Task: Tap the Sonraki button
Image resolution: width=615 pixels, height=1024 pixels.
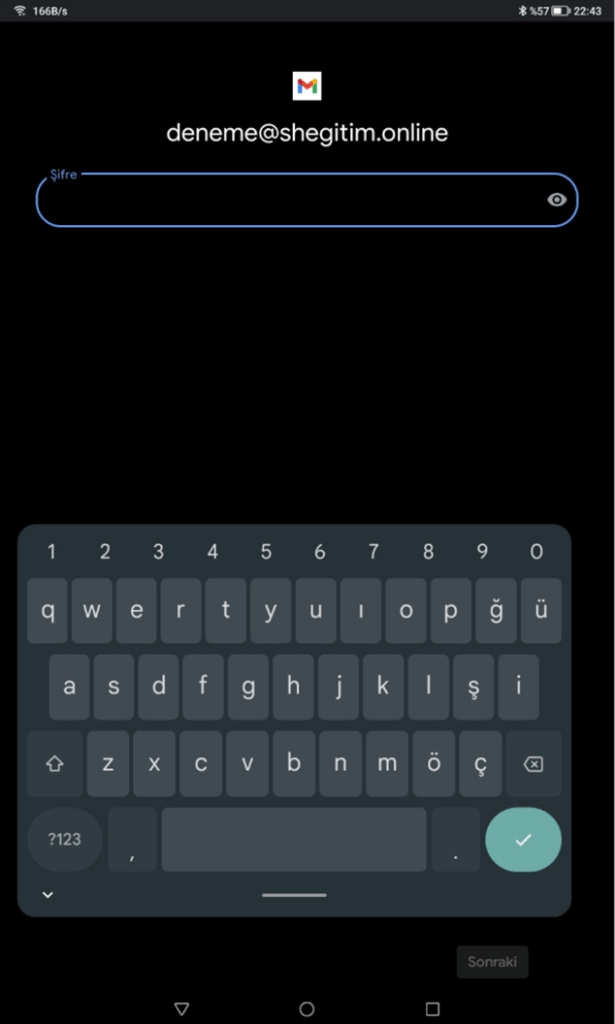Action: pyautogui.click(x=492, y=962)
